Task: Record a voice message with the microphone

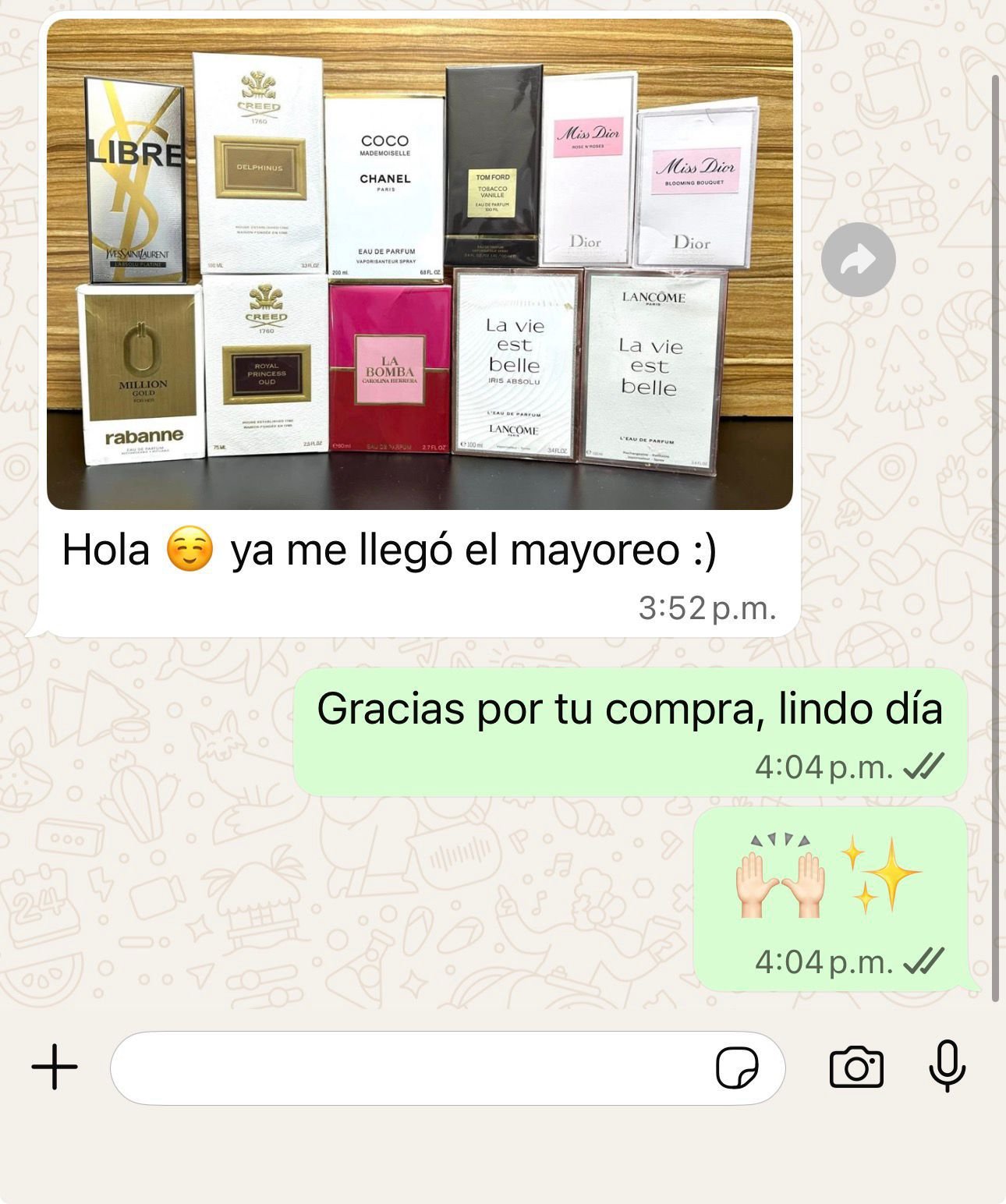Action: (947, 1066)
